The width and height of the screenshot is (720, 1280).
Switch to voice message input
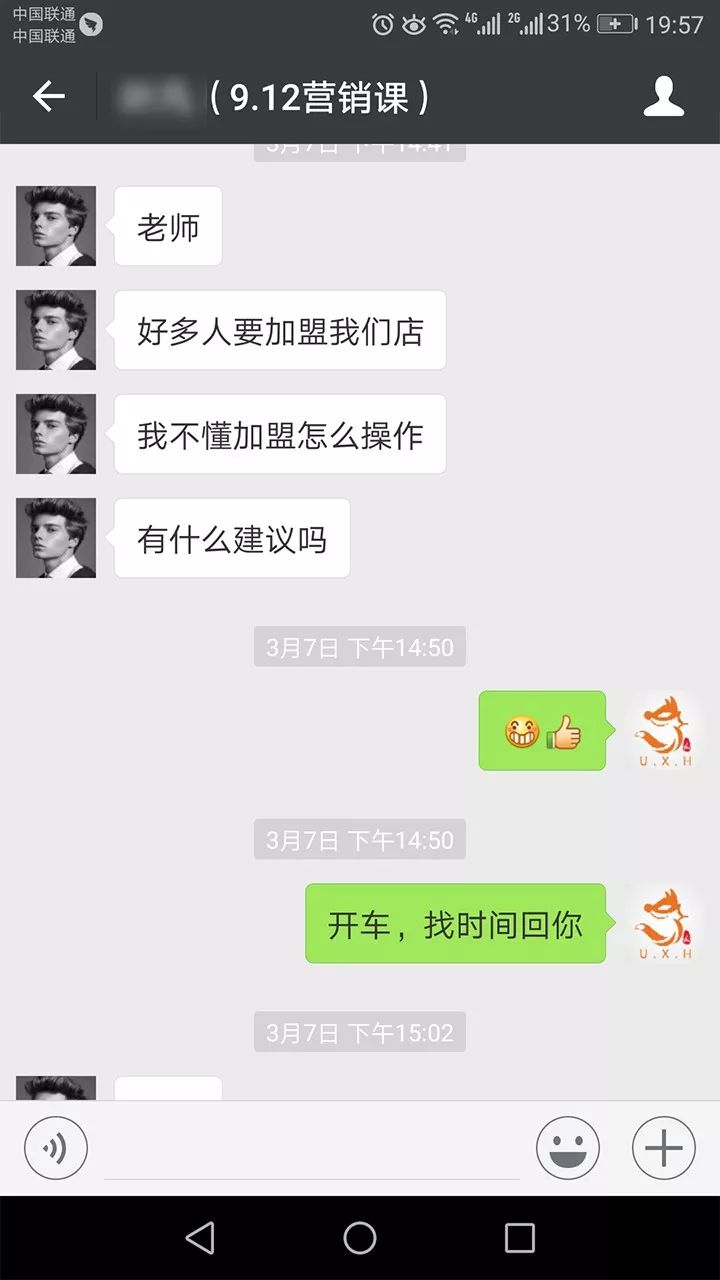tap(56, 1148)
